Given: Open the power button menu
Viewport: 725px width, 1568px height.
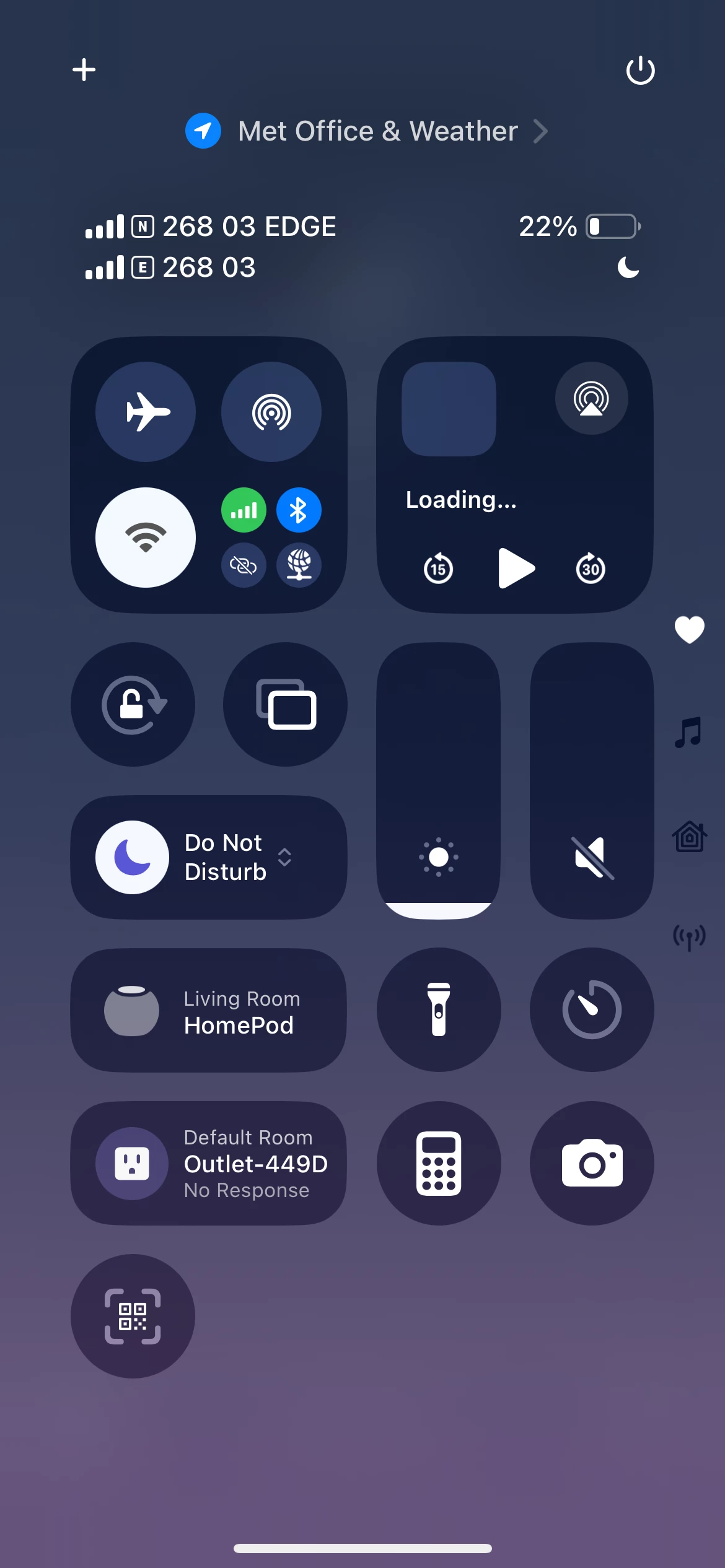Looking at the screenshot, I should [640, 70].
